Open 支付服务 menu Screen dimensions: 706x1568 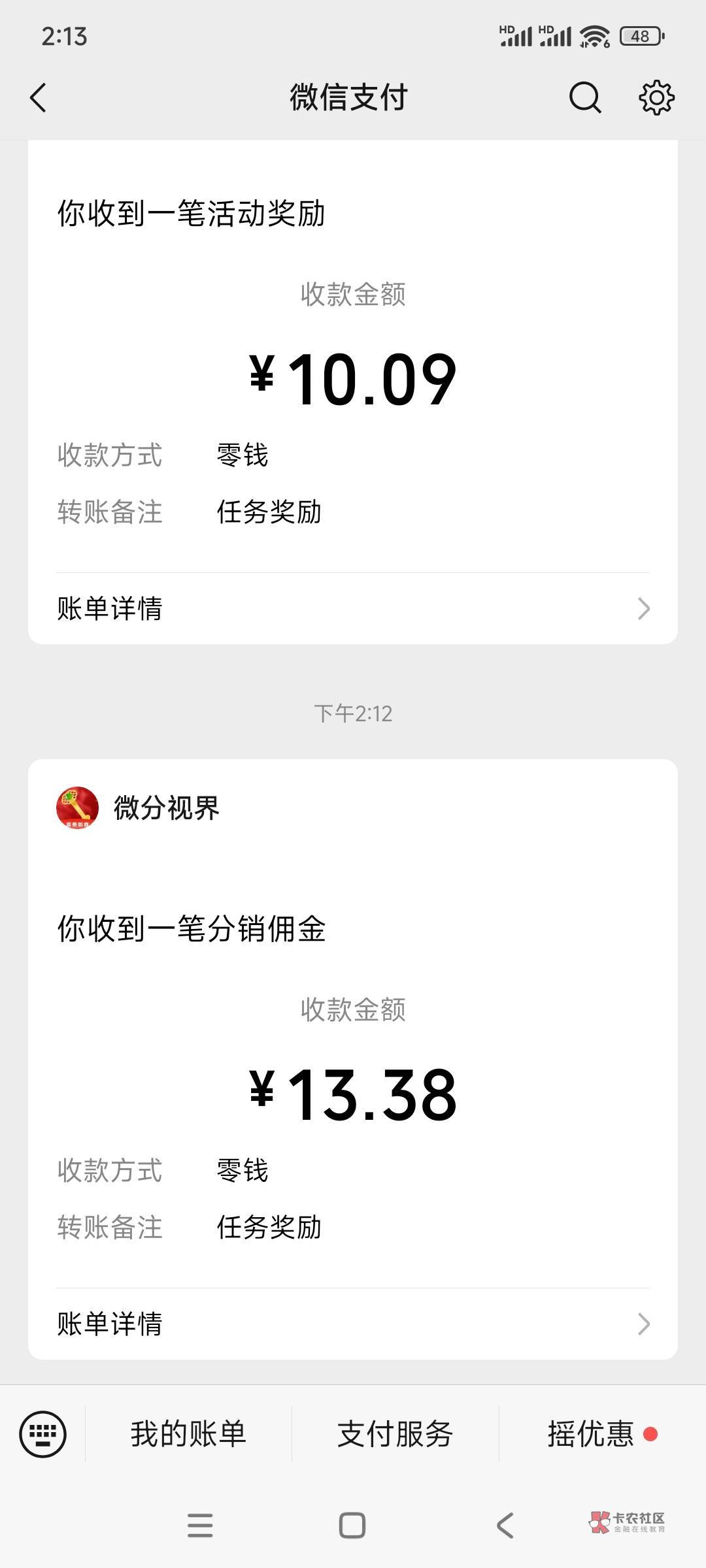point(395,1434)
